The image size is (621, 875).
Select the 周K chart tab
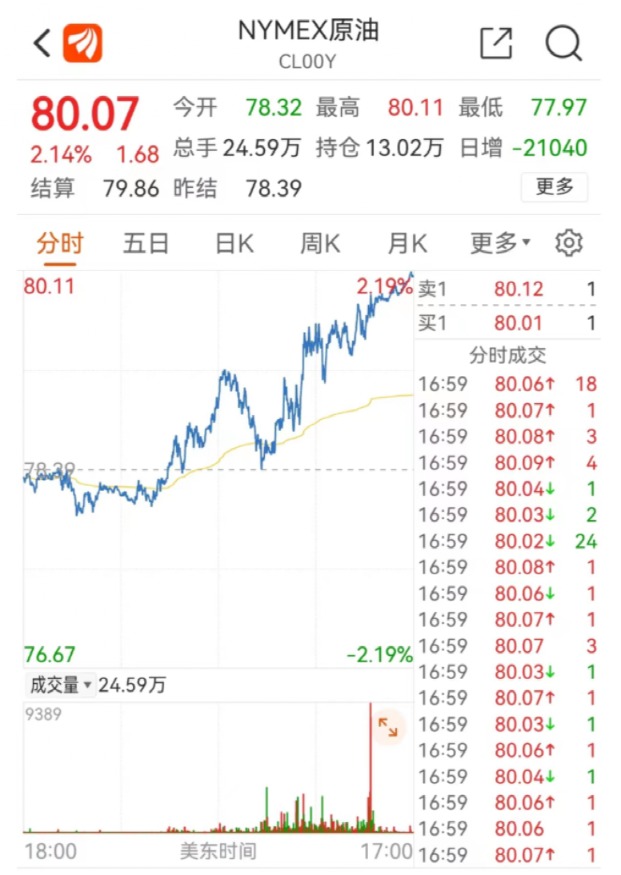tap(320, 243)
